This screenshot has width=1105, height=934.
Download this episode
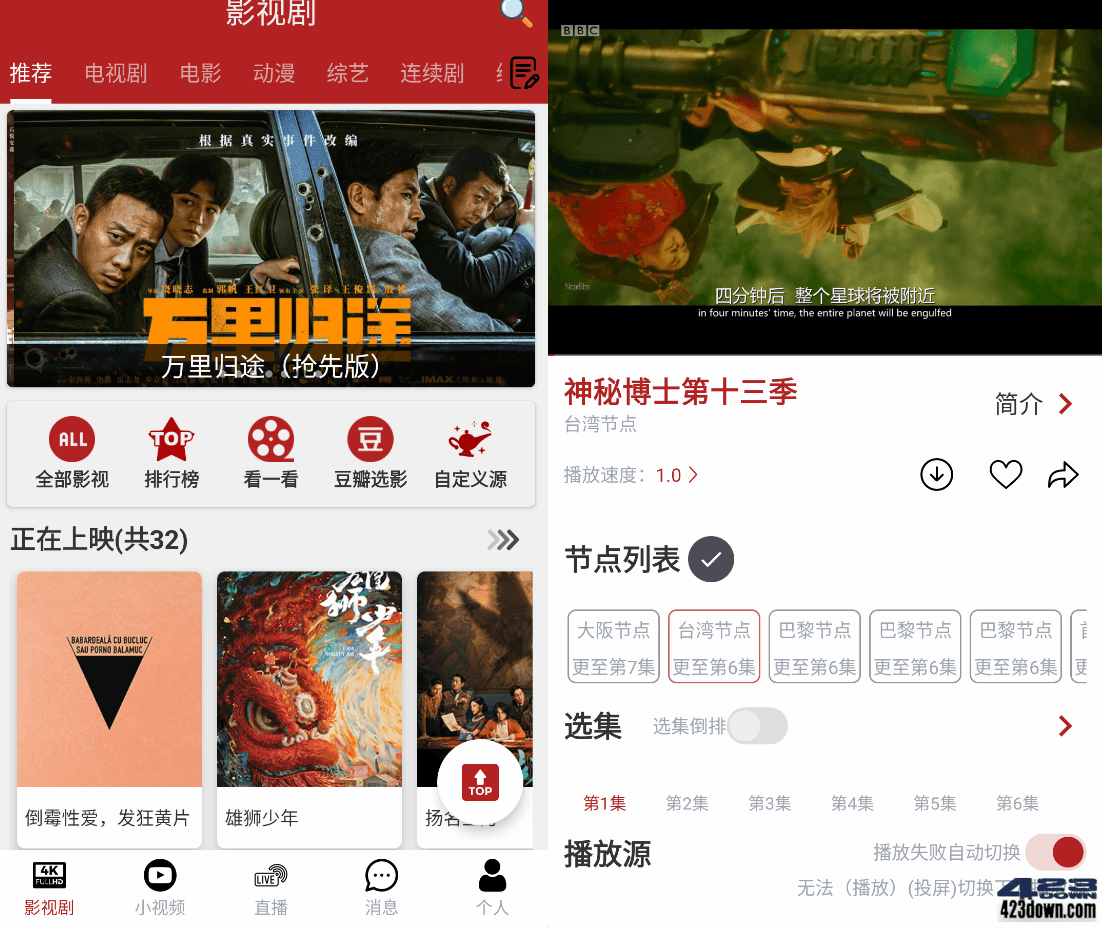pos(936,475)
